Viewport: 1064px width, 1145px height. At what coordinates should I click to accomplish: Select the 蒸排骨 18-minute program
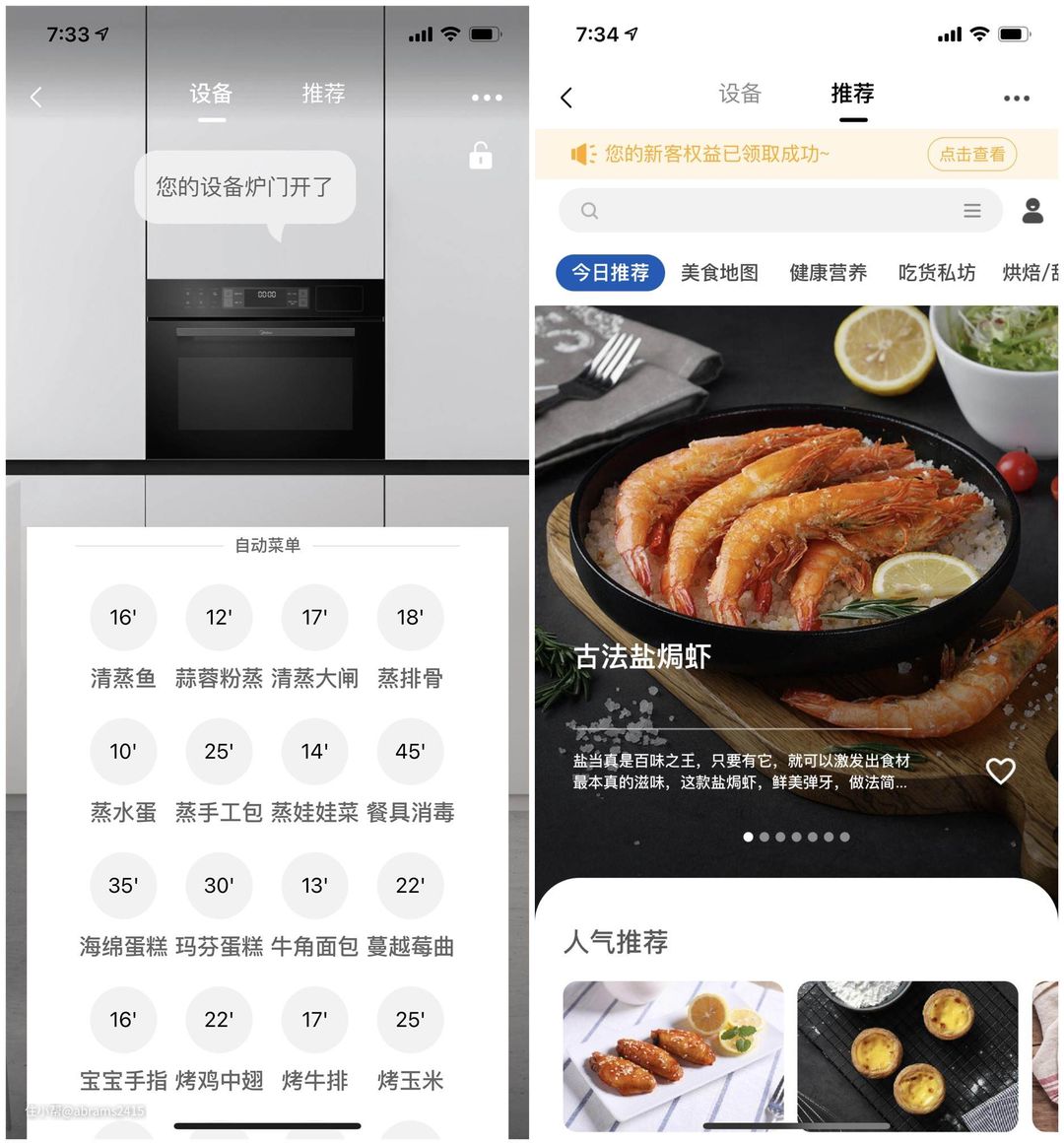coord(410,618)
